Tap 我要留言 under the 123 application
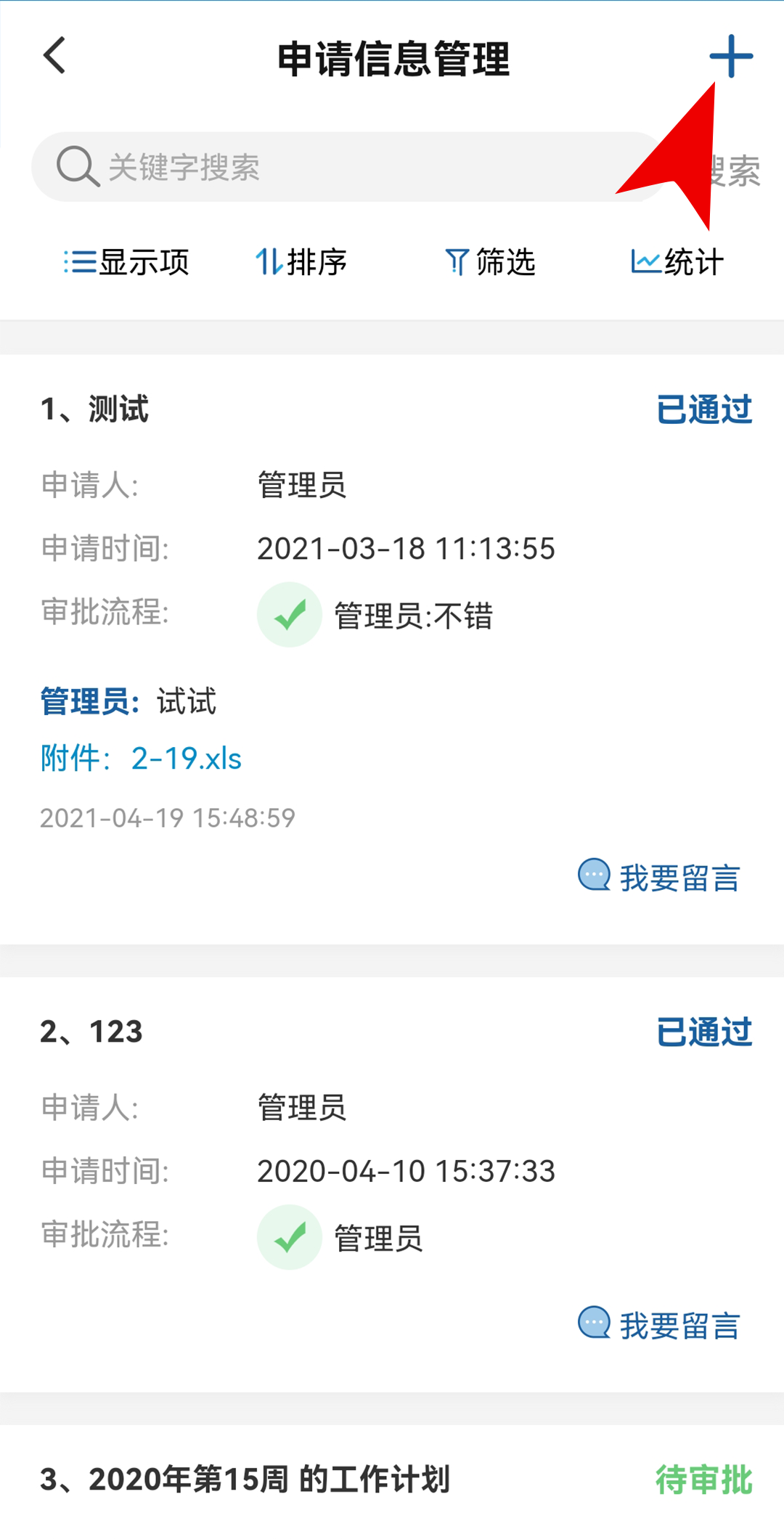The height and width of the screenshot is (1539, 784). coord(659,1325)
